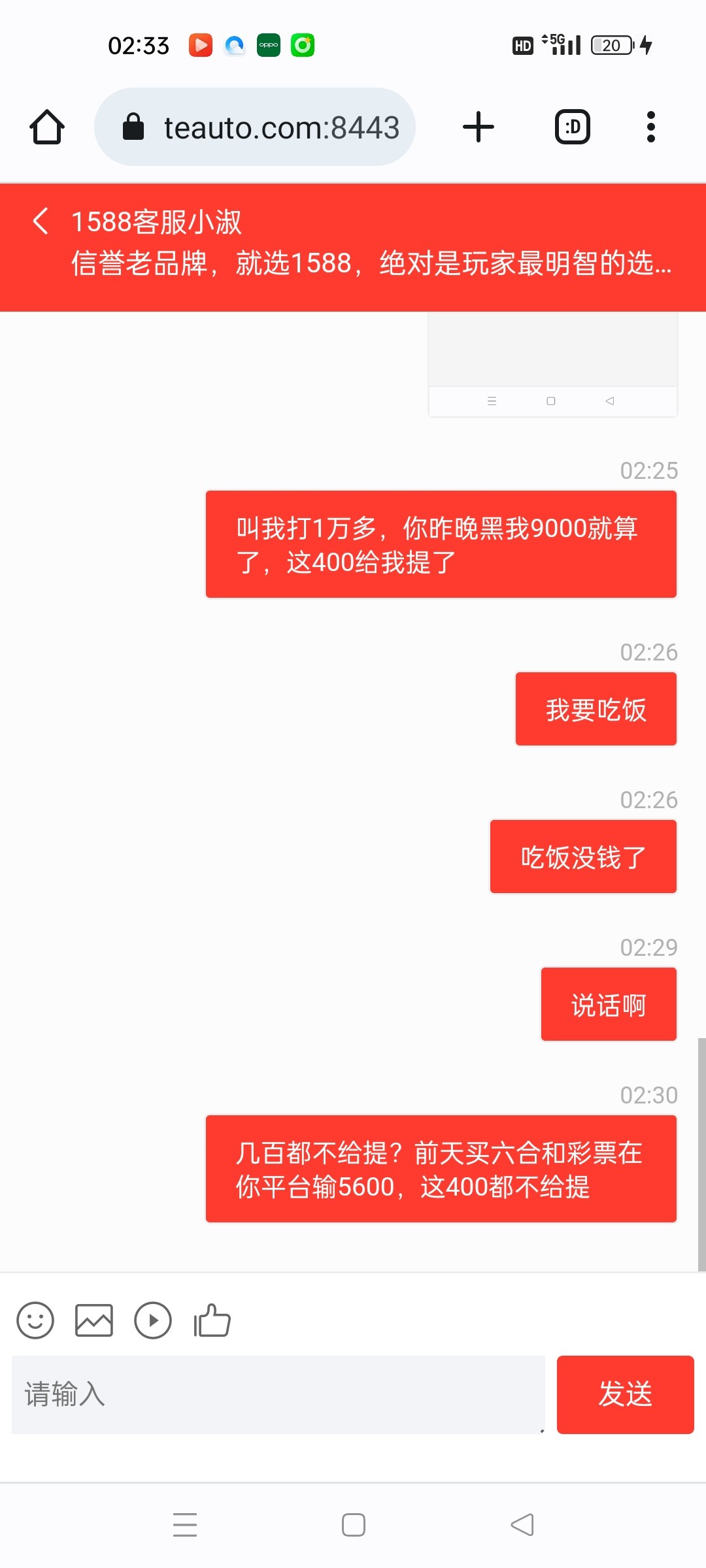Select the address bar showing teauto.com:8443

(281, 126)
